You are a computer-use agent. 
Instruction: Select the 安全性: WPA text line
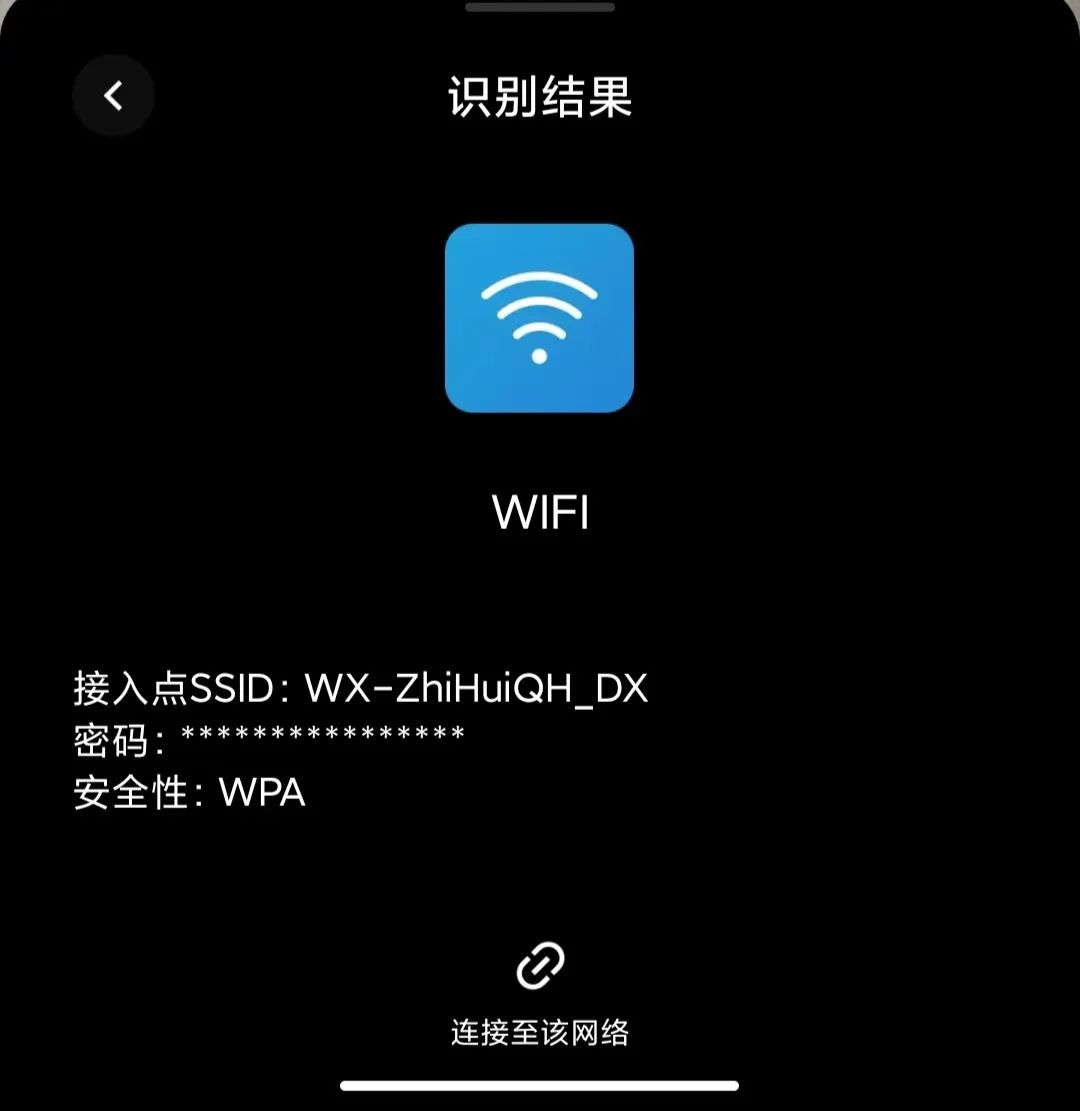click(188, 792)
